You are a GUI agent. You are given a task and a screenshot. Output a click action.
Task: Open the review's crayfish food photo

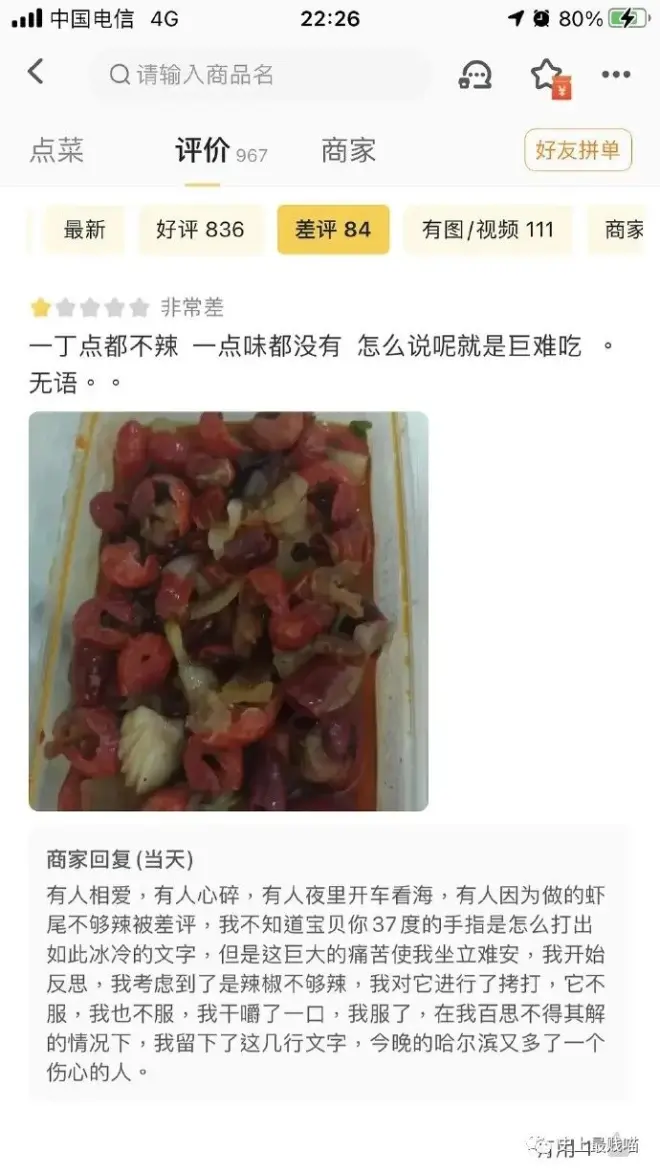(x=228, y=611)
